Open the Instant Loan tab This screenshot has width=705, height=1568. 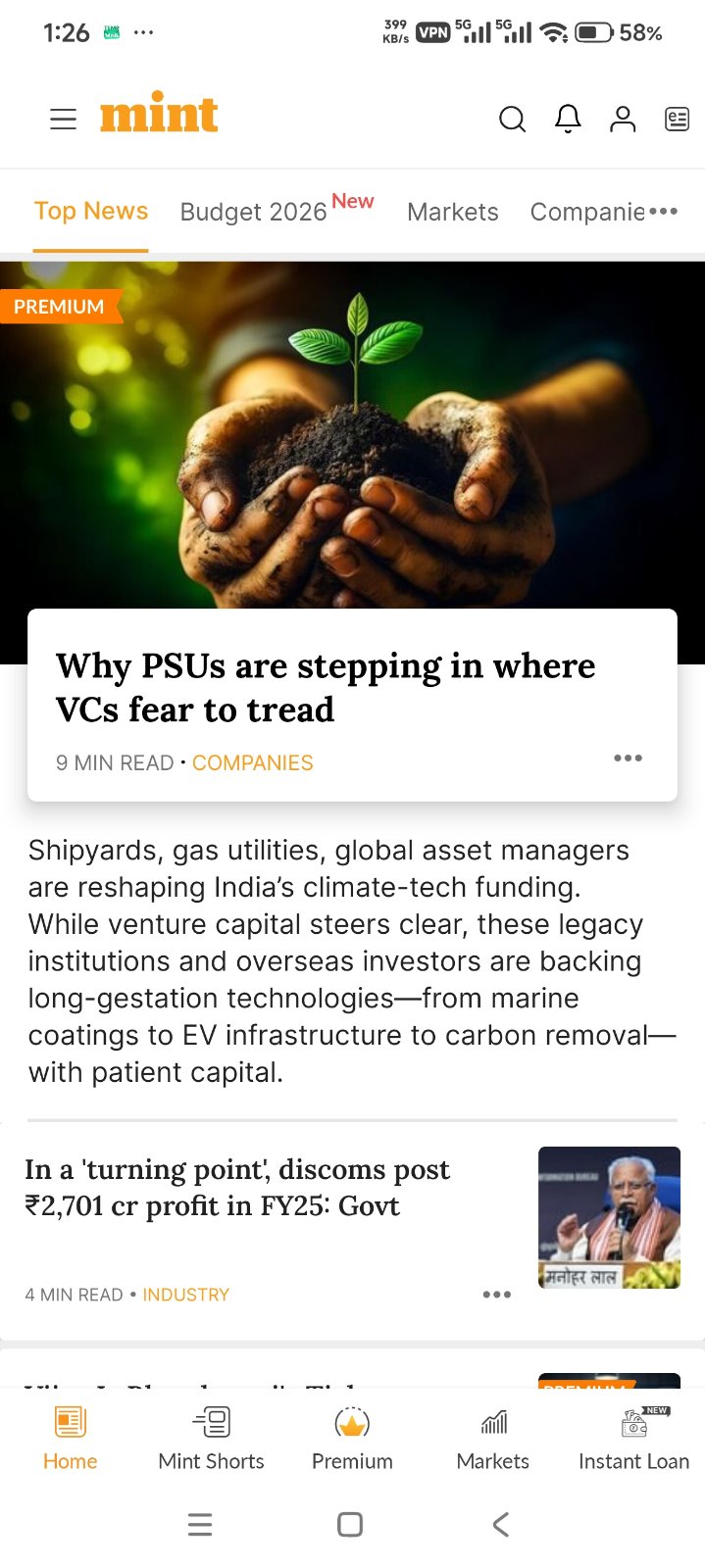633,1439
